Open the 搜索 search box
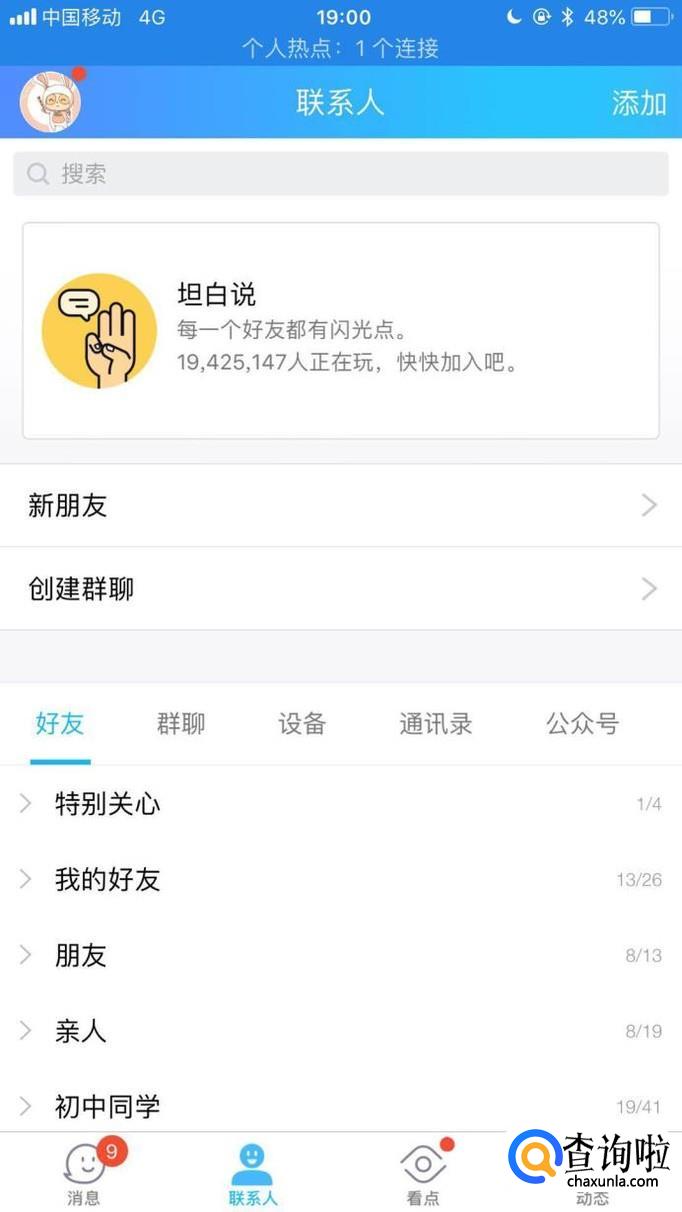Screen dimensions: 682x1212 (340, 174)
